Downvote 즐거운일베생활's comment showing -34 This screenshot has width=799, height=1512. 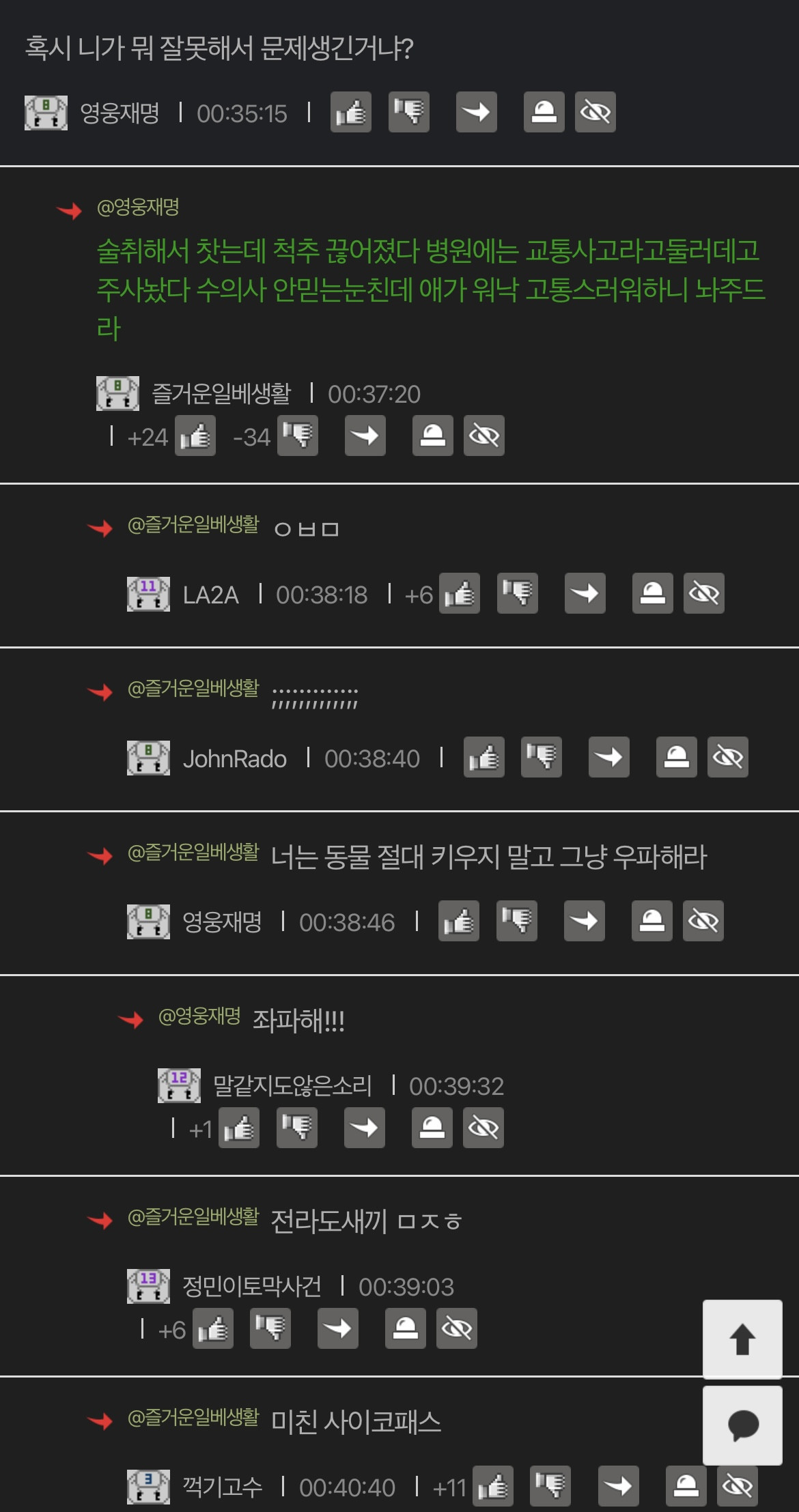298,436
